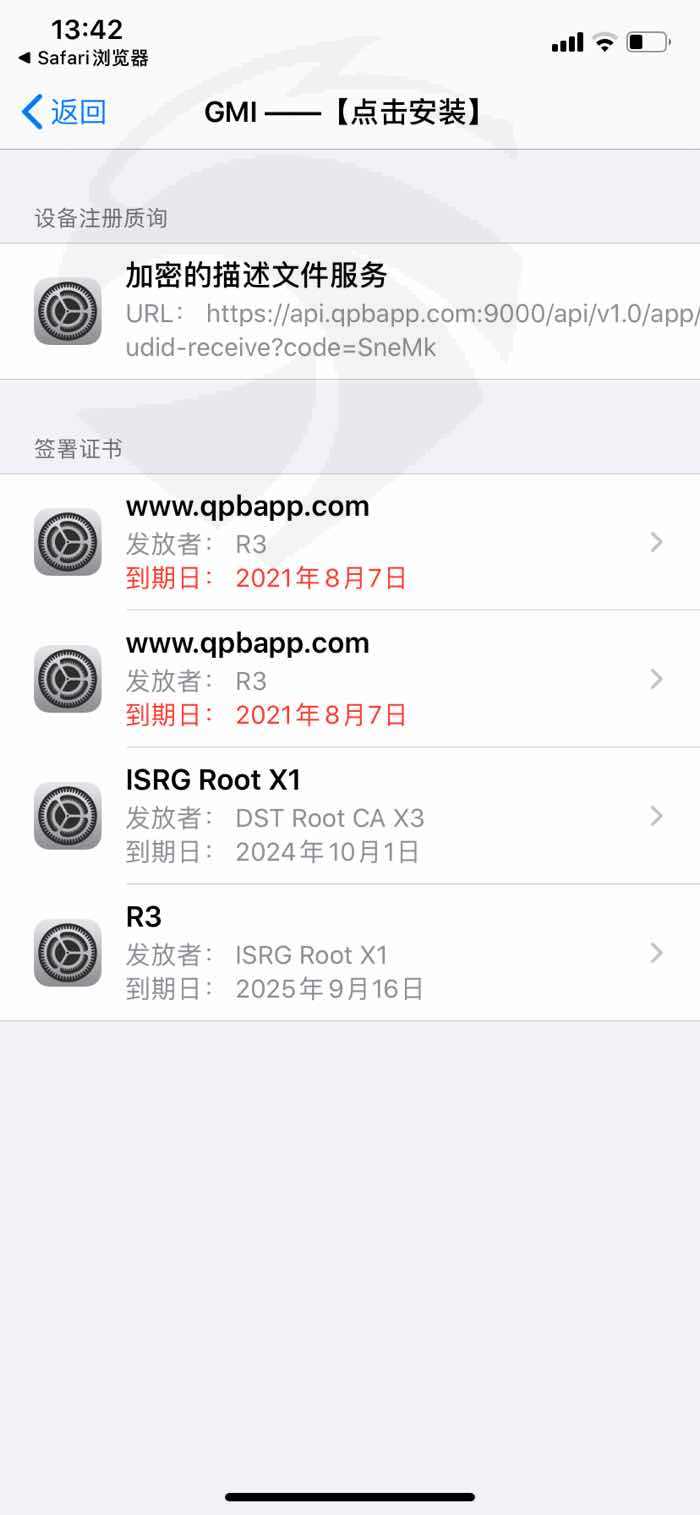Open the ISRG Root X1 certificate details

pyautogui.click(x=350, y=815)
